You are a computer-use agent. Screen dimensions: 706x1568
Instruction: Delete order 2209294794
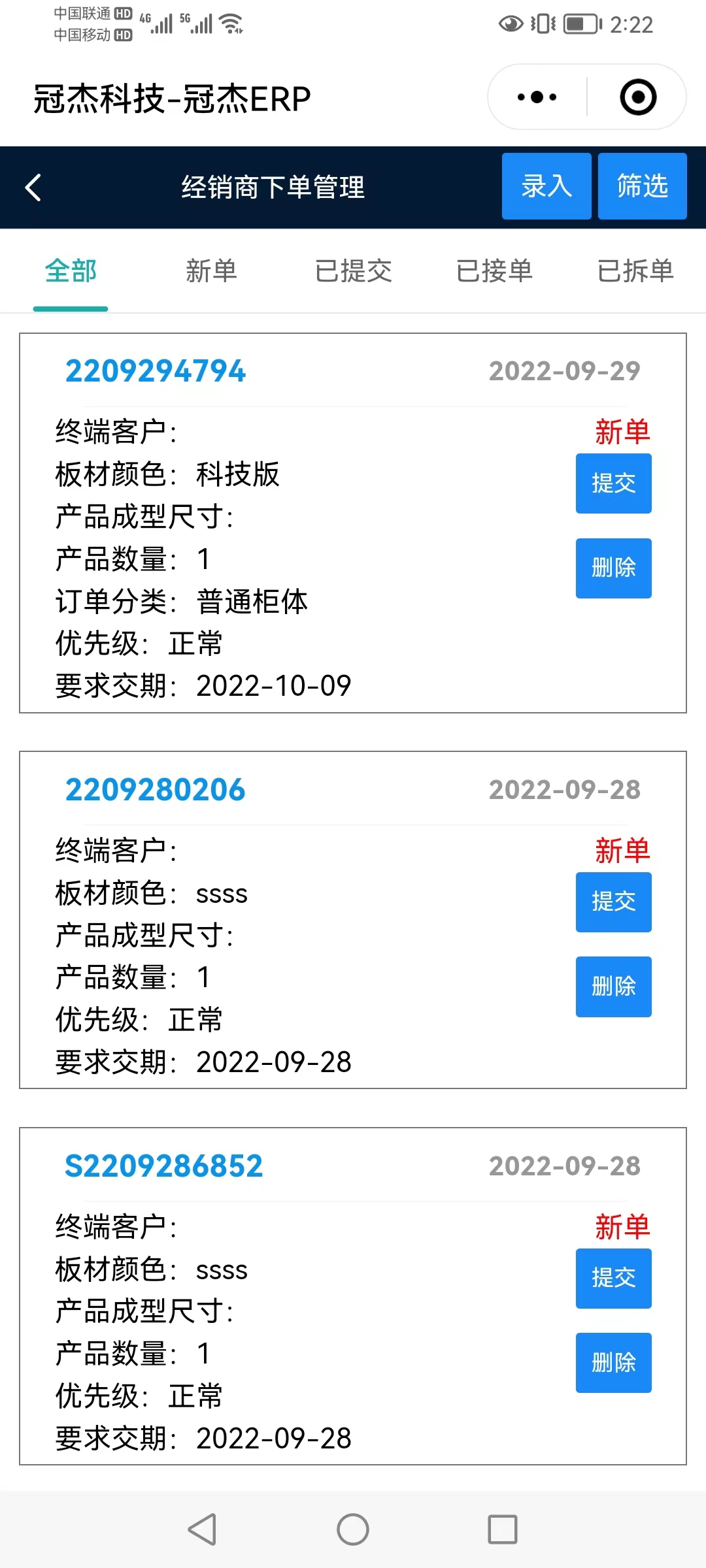point(613,568)
